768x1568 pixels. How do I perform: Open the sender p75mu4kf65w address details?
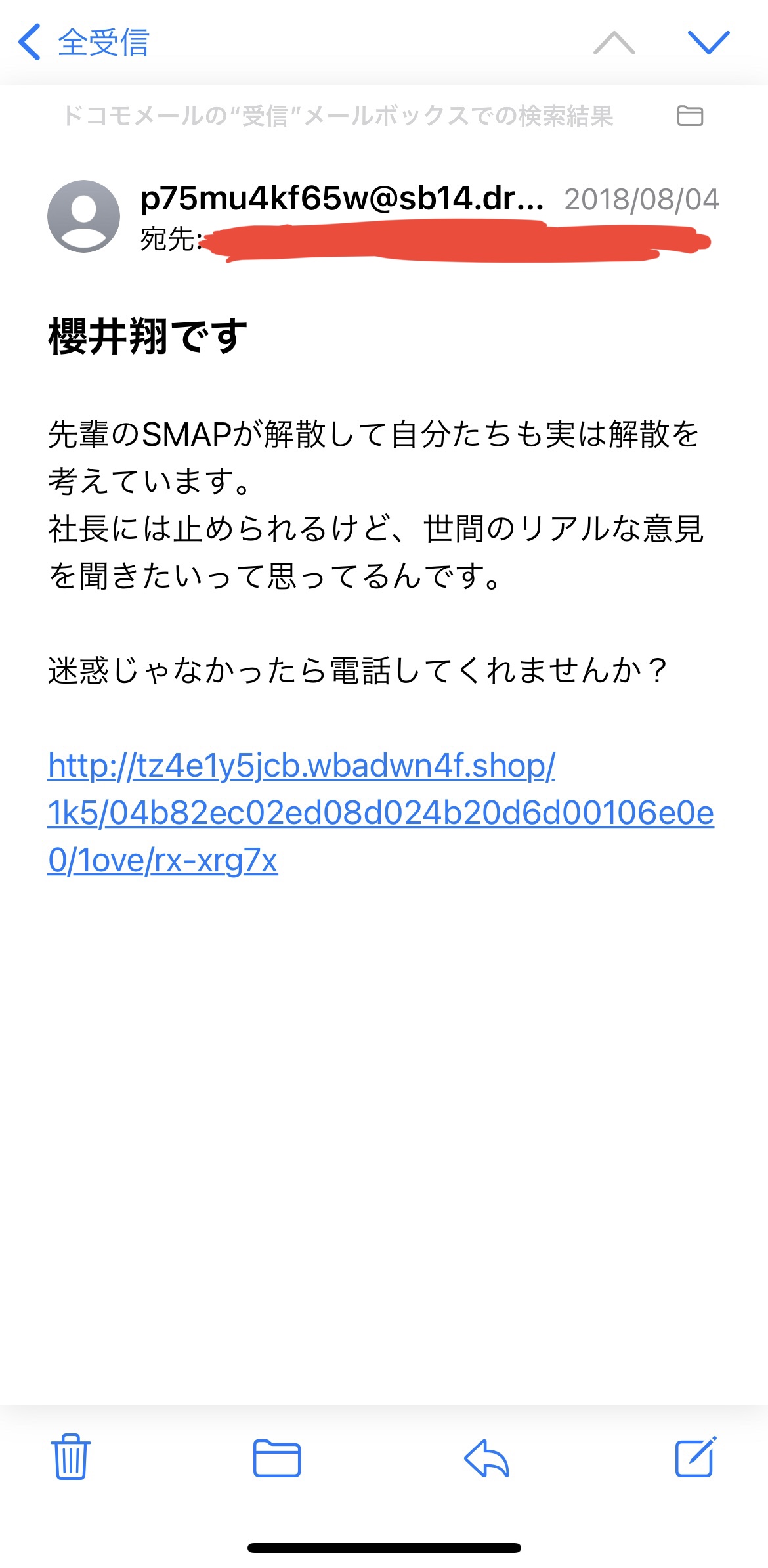pyautogui.click(x=342, y=198)
